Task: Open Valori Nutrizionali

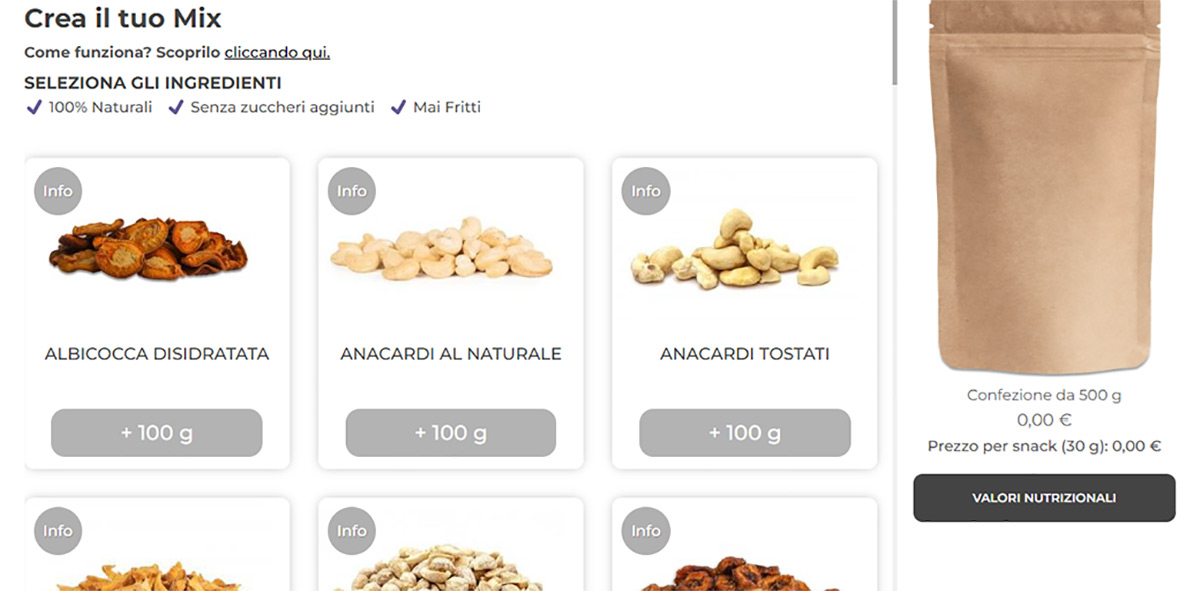Action: pos(1044,498)
